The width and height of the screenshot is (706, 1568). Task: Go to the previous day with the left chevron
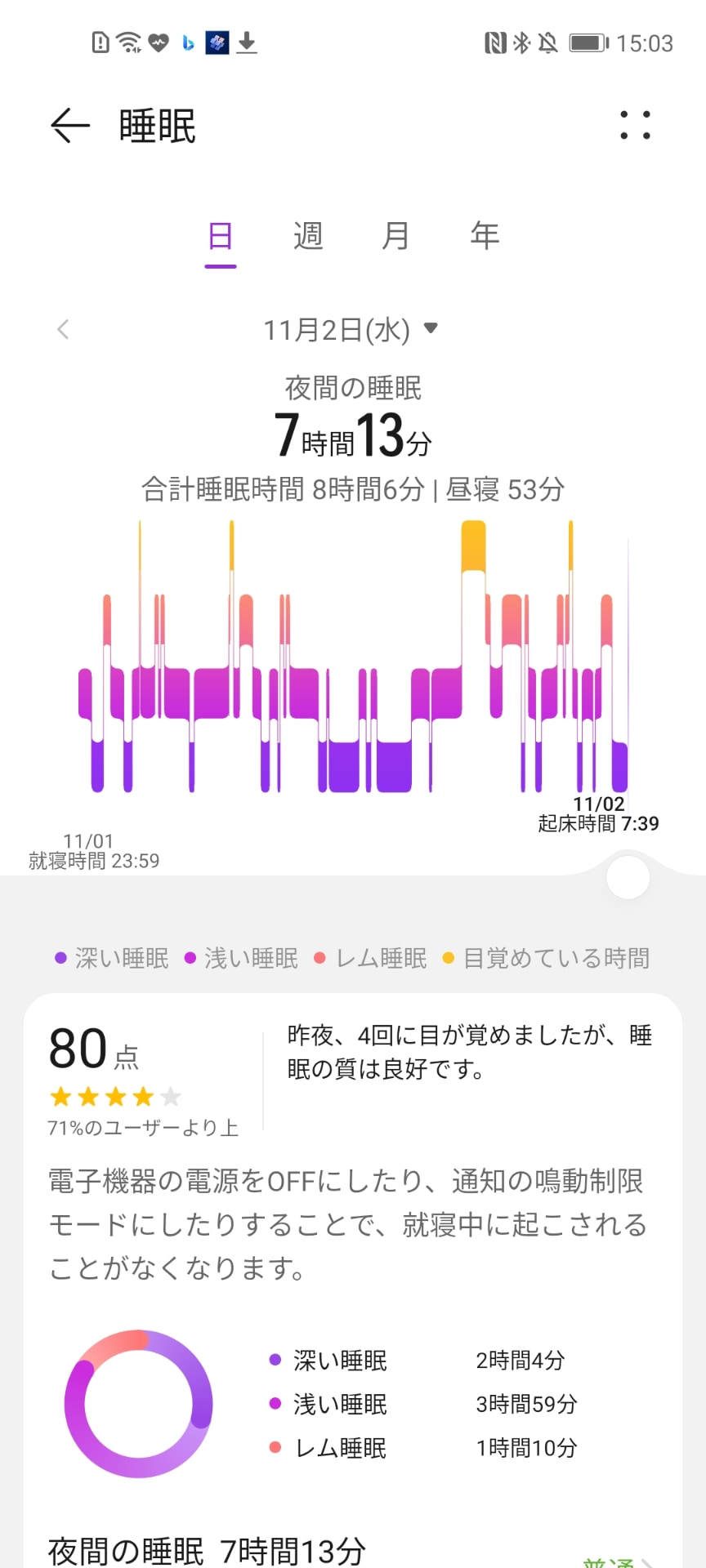tap(64, 329)
